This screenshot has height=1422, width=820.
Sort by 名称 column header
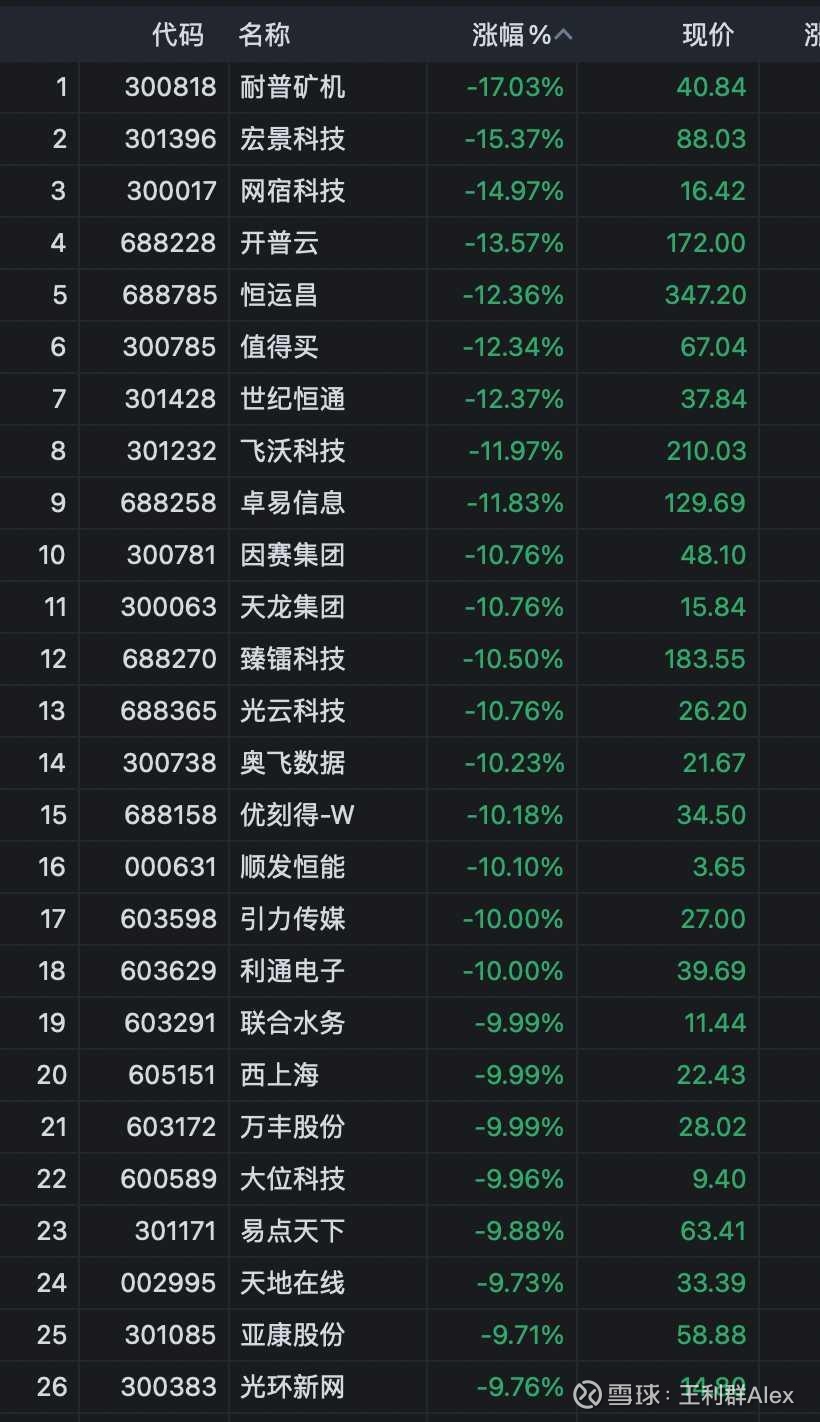click(x=264, y=35)
